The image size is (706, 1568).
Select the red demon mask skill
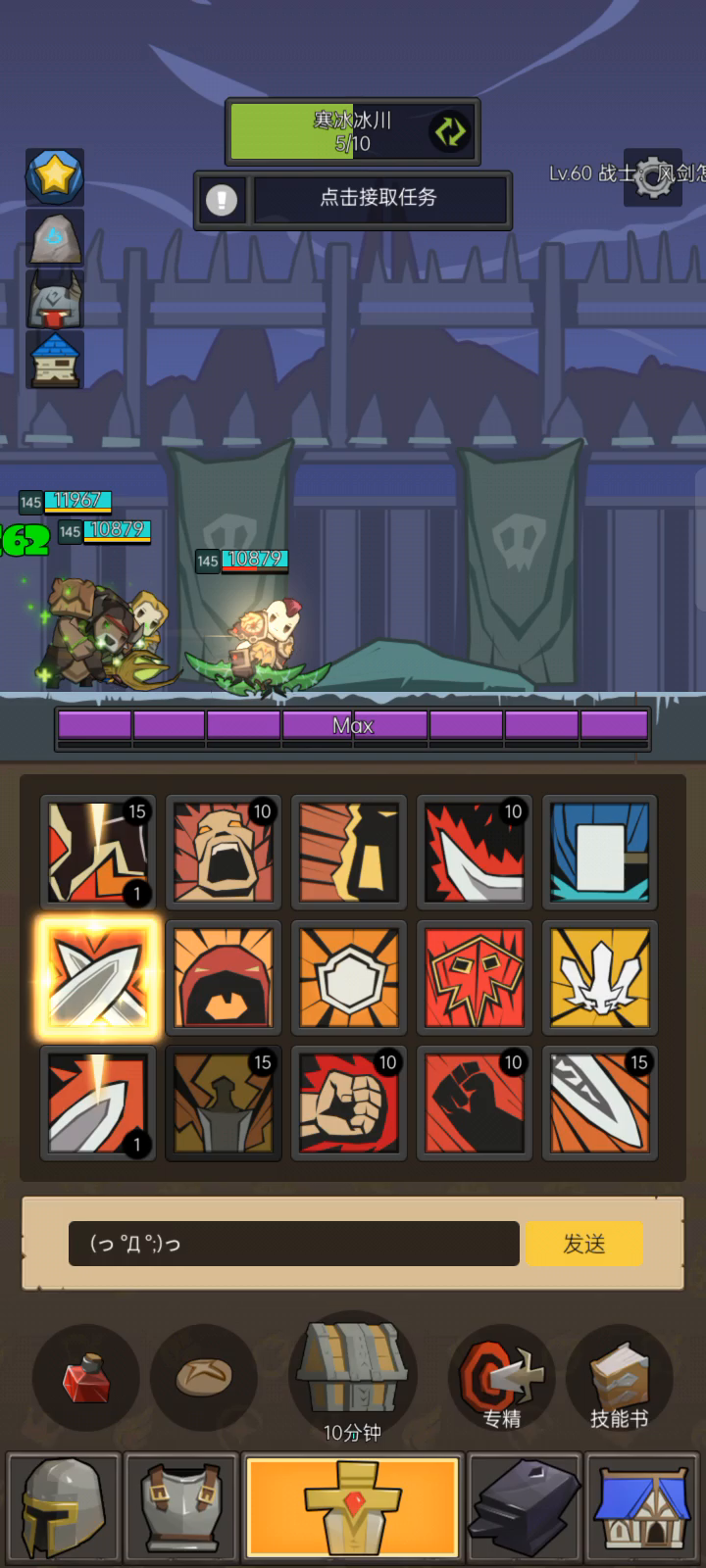coord(475,978)
